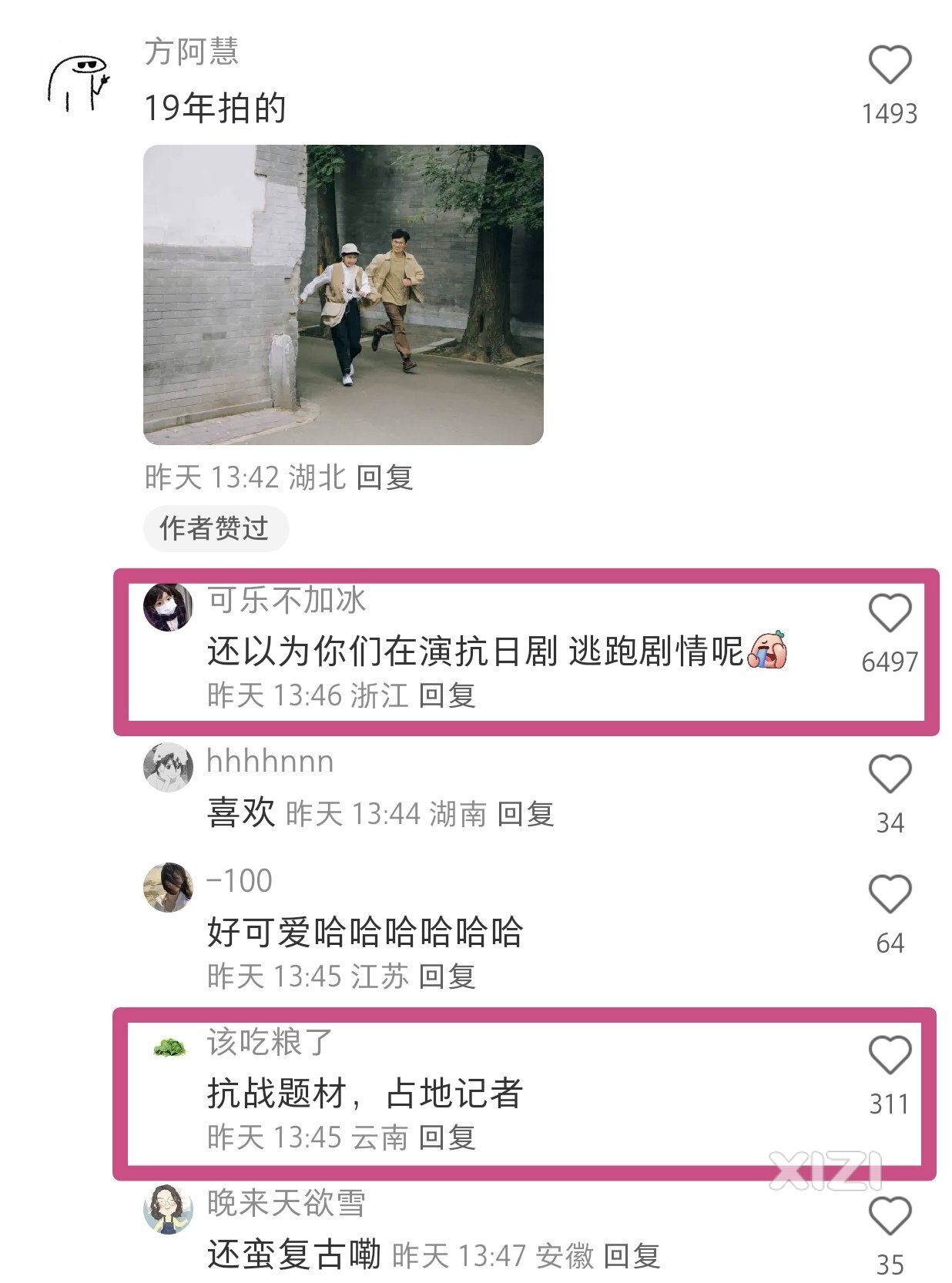Reply to 该吃粮了's comment

[x=447, y=1137]
